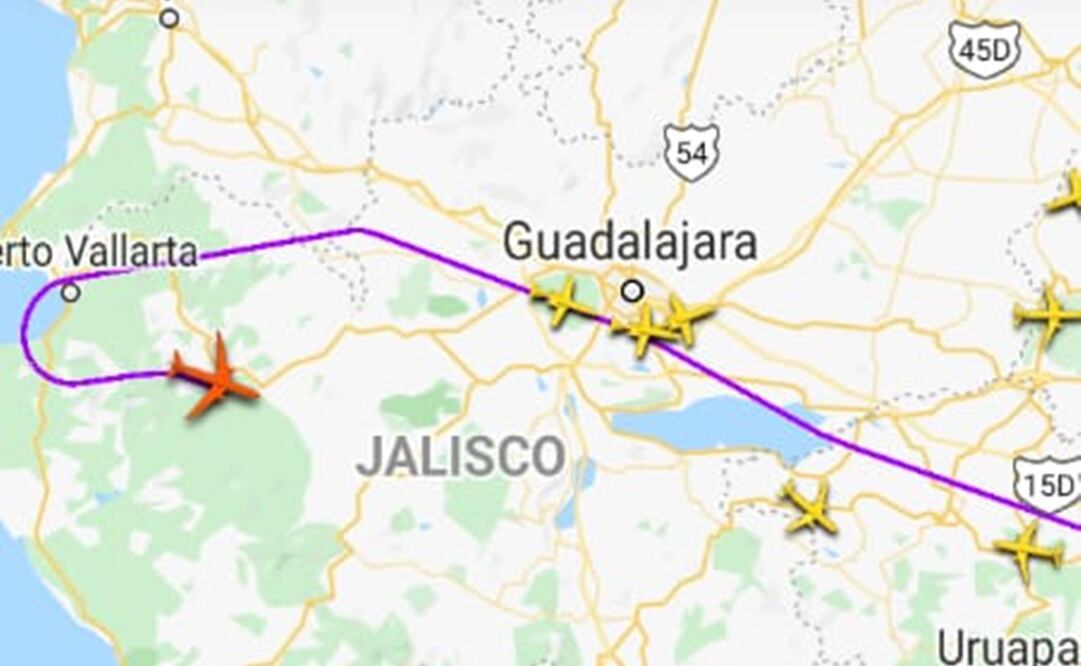Open the yellow plane near Uruapan label

click(1027, 550)
